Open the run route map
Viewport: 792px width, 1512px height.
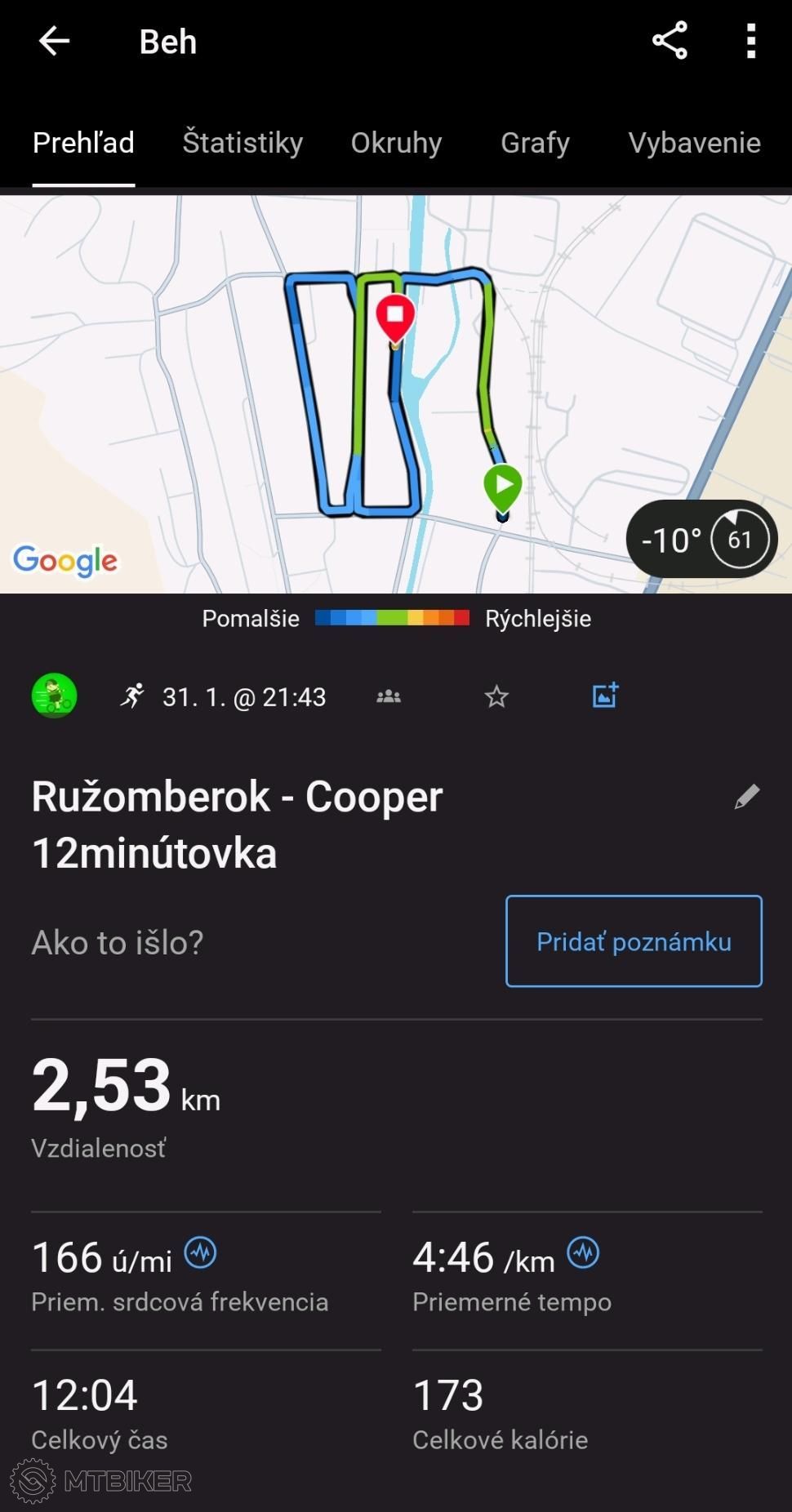coord(396,394)
